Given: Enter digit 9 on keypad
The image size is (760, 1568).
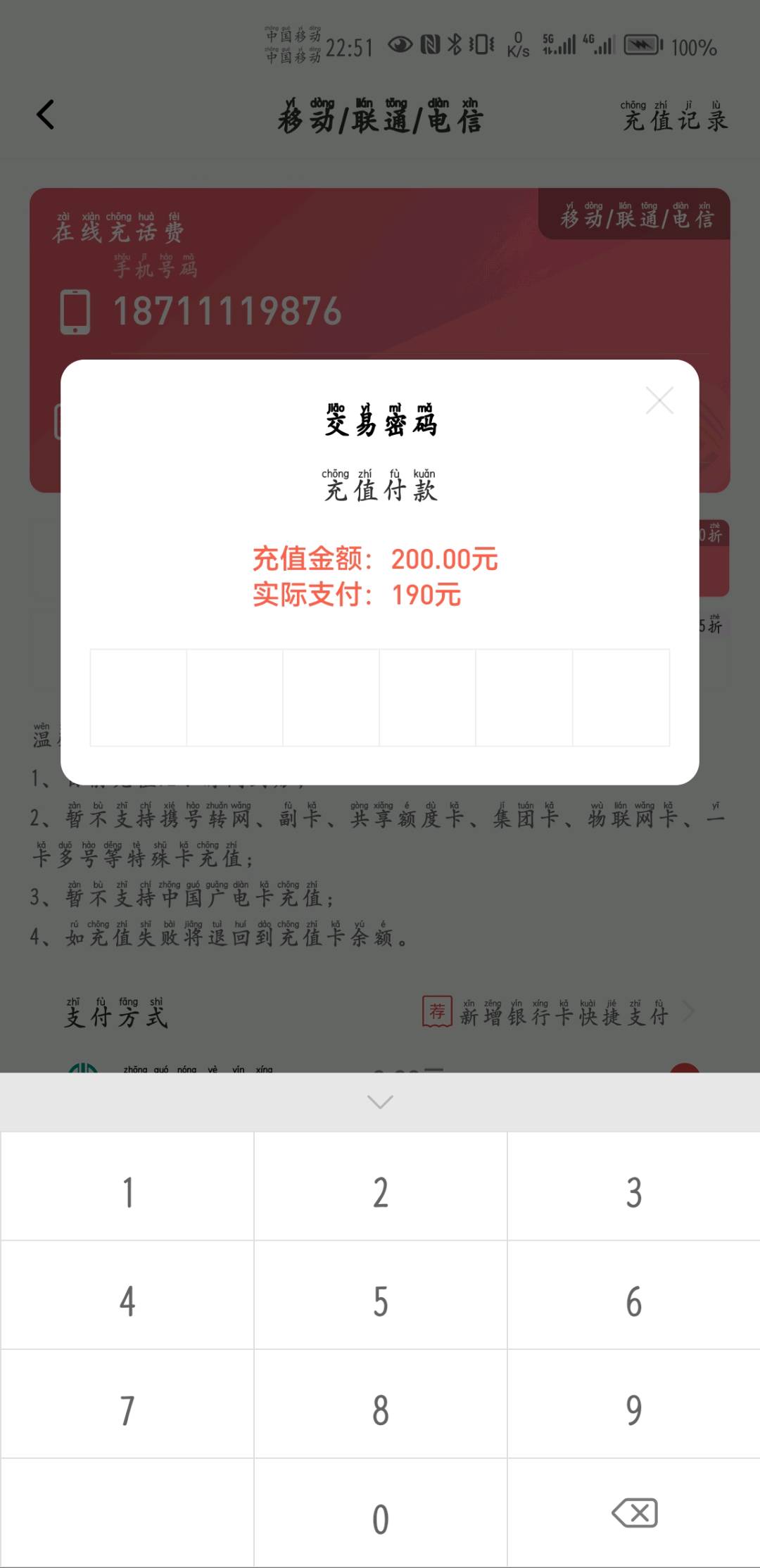Looking at the screenshot, I should (x=633, y=1410).
